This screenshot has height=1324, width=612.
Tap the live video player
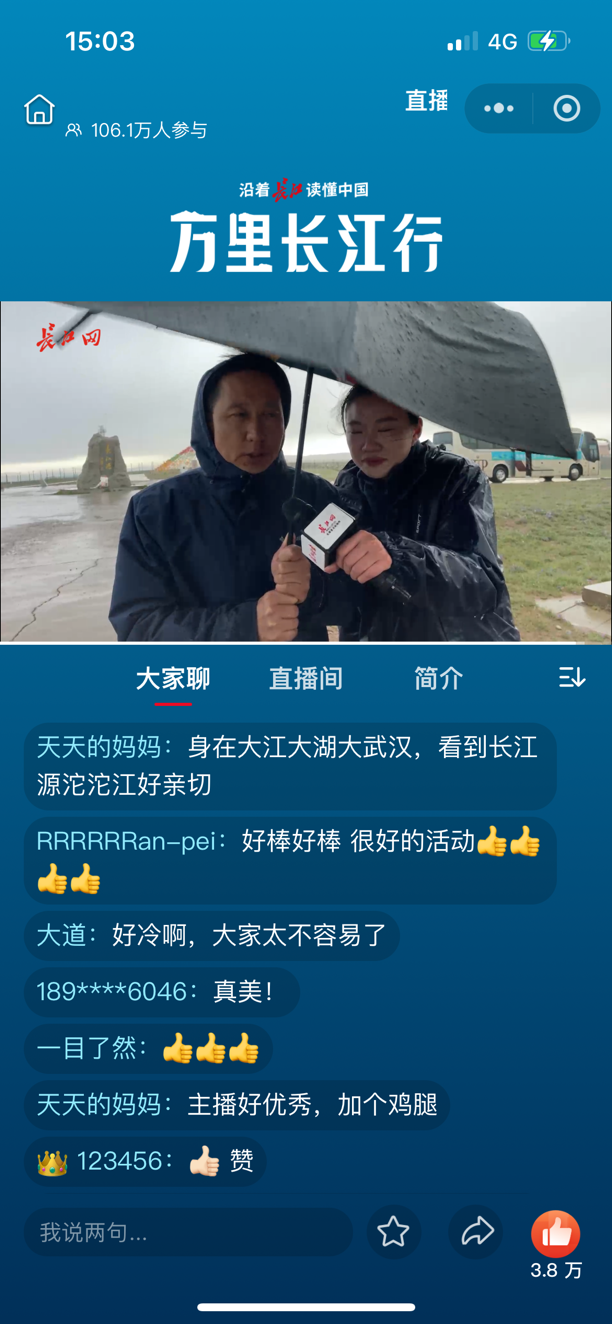click(306, 471)
